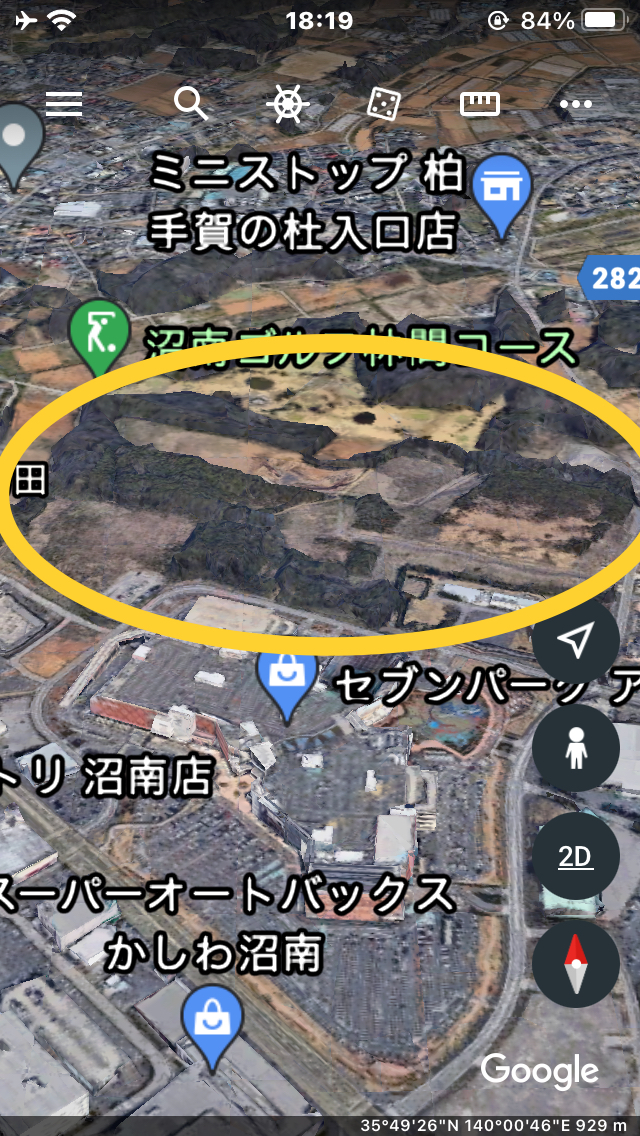Open the three-dot overflow menu

[576, 103]
